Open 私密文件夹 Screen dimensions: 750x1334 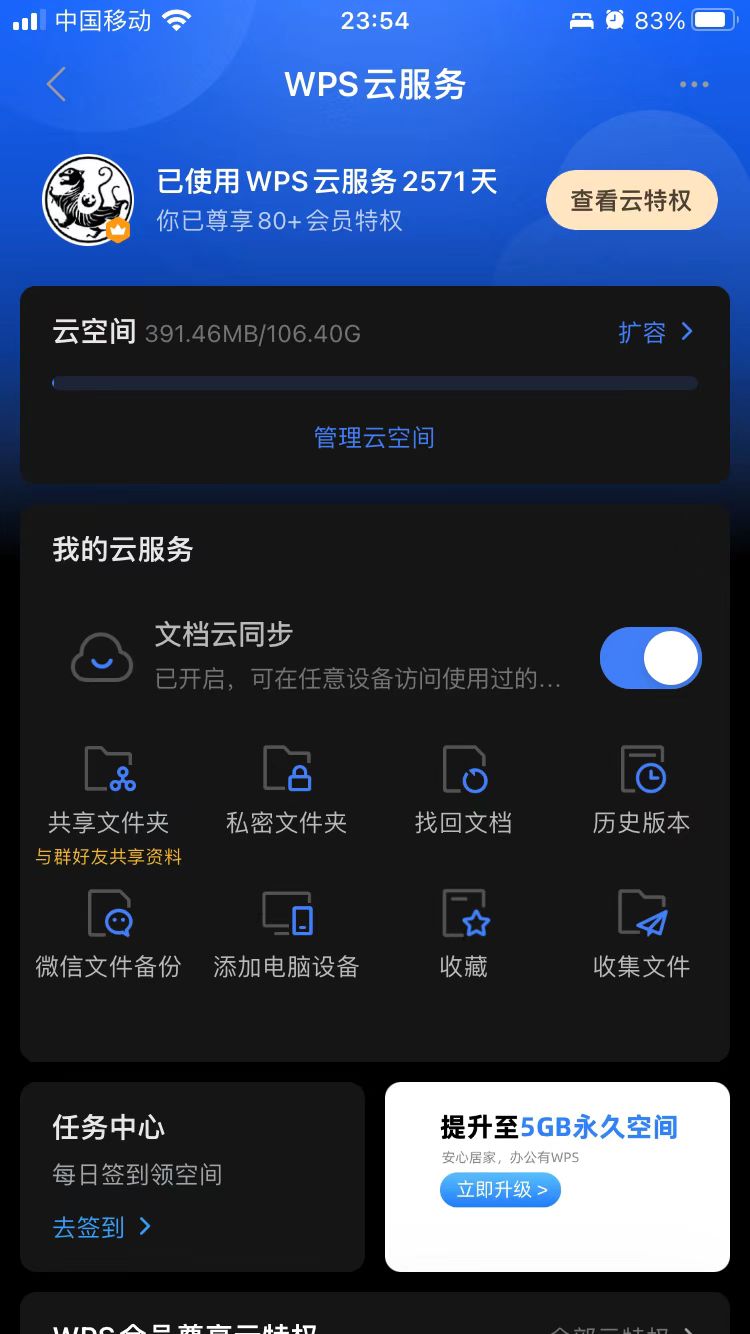(287, 790)
